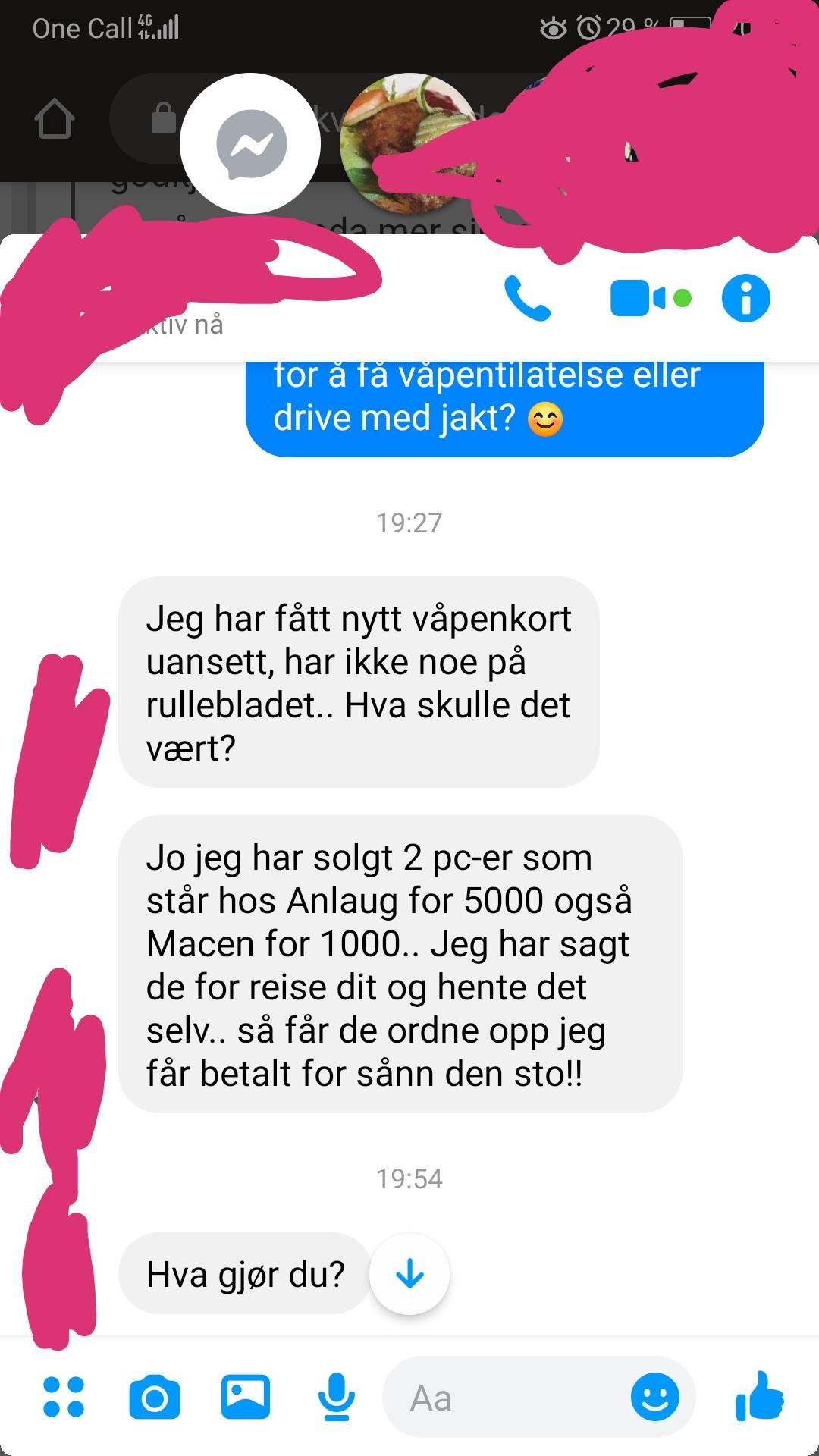Open the emoji picker smiley

point(655,1397)
